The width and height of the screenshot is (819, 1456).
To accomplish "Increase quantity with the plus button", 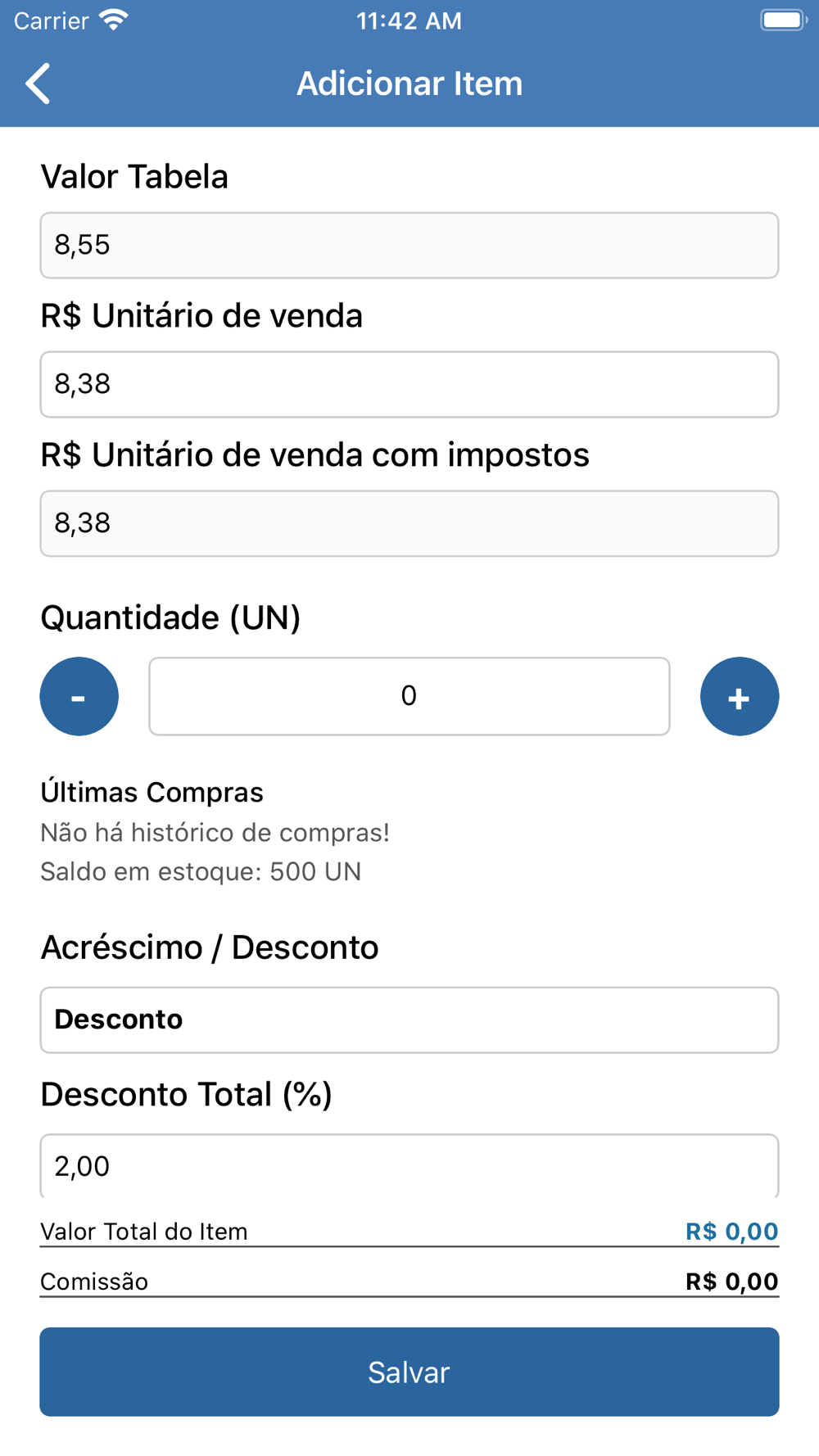I will pyautogui.click(x=740, y=697).
